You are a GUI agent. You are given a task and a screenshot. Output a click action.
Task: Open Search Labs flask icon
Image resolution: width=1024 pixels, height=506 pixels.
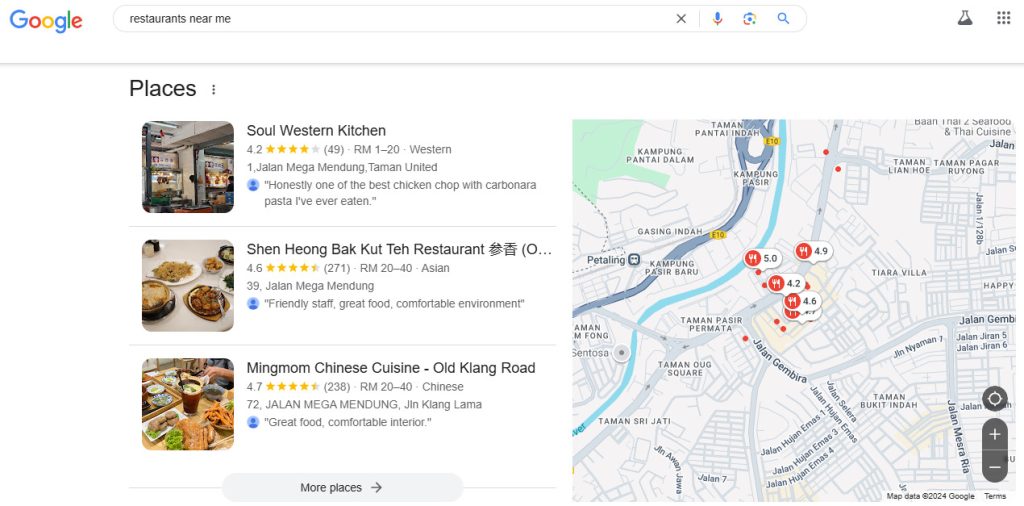click(x=965, y=18)
